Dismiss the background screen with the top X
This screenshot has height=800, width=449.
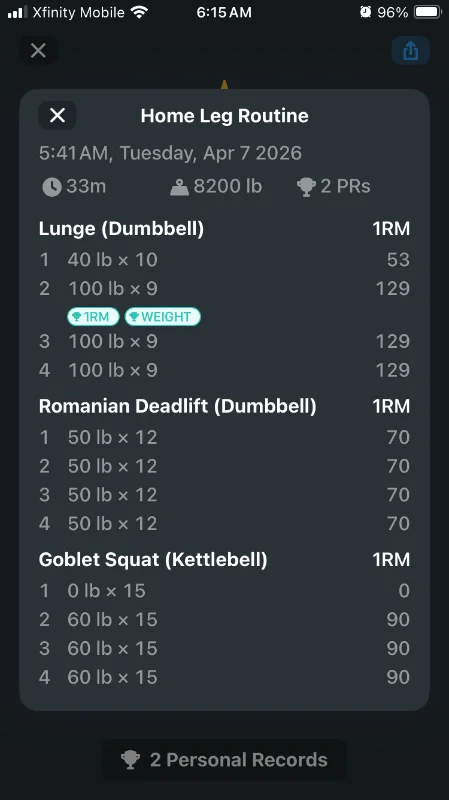[x=38, y=51]
